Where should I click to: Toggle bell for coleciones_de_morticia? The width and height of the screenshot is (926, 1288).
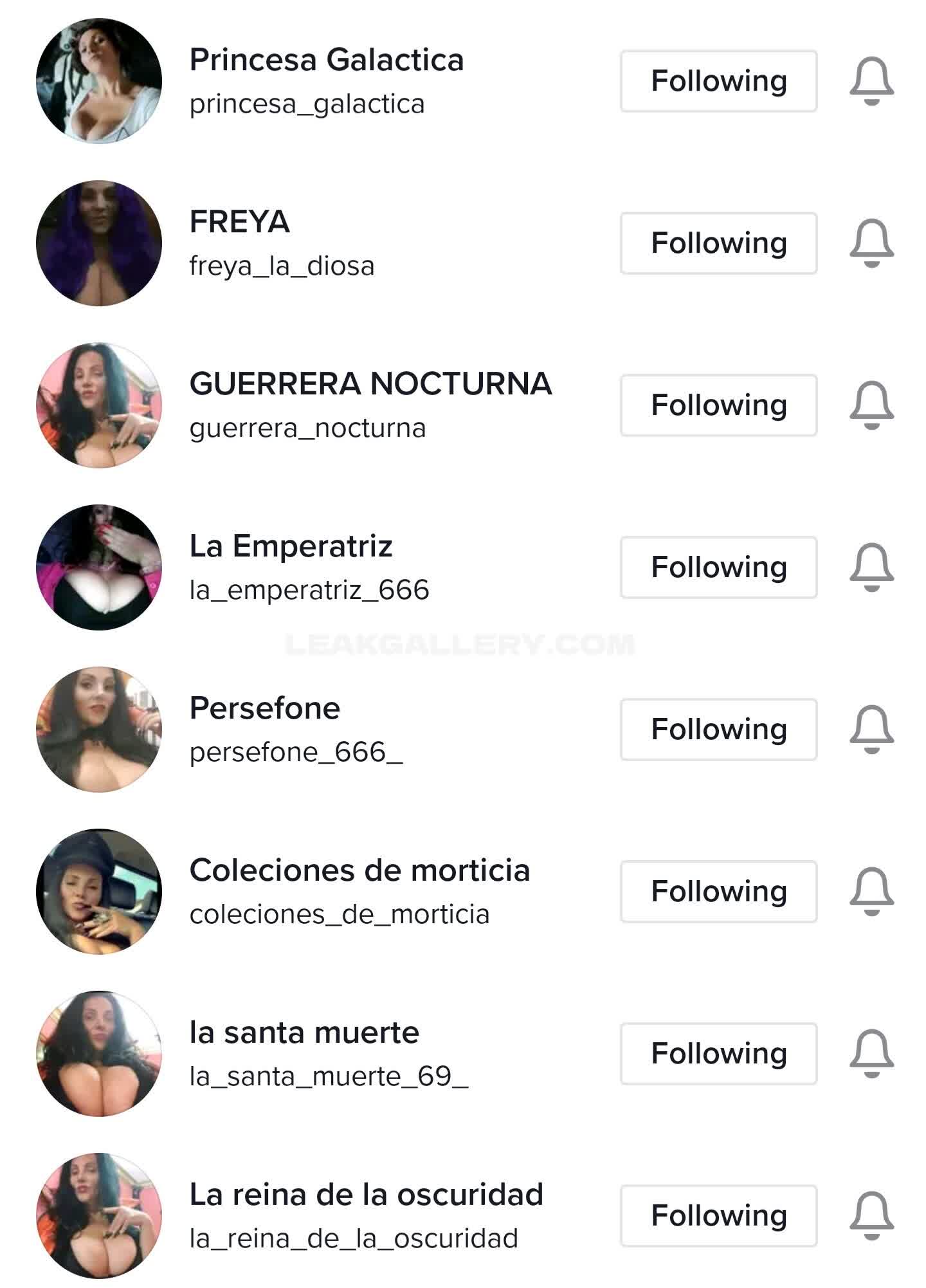point(871,892)
